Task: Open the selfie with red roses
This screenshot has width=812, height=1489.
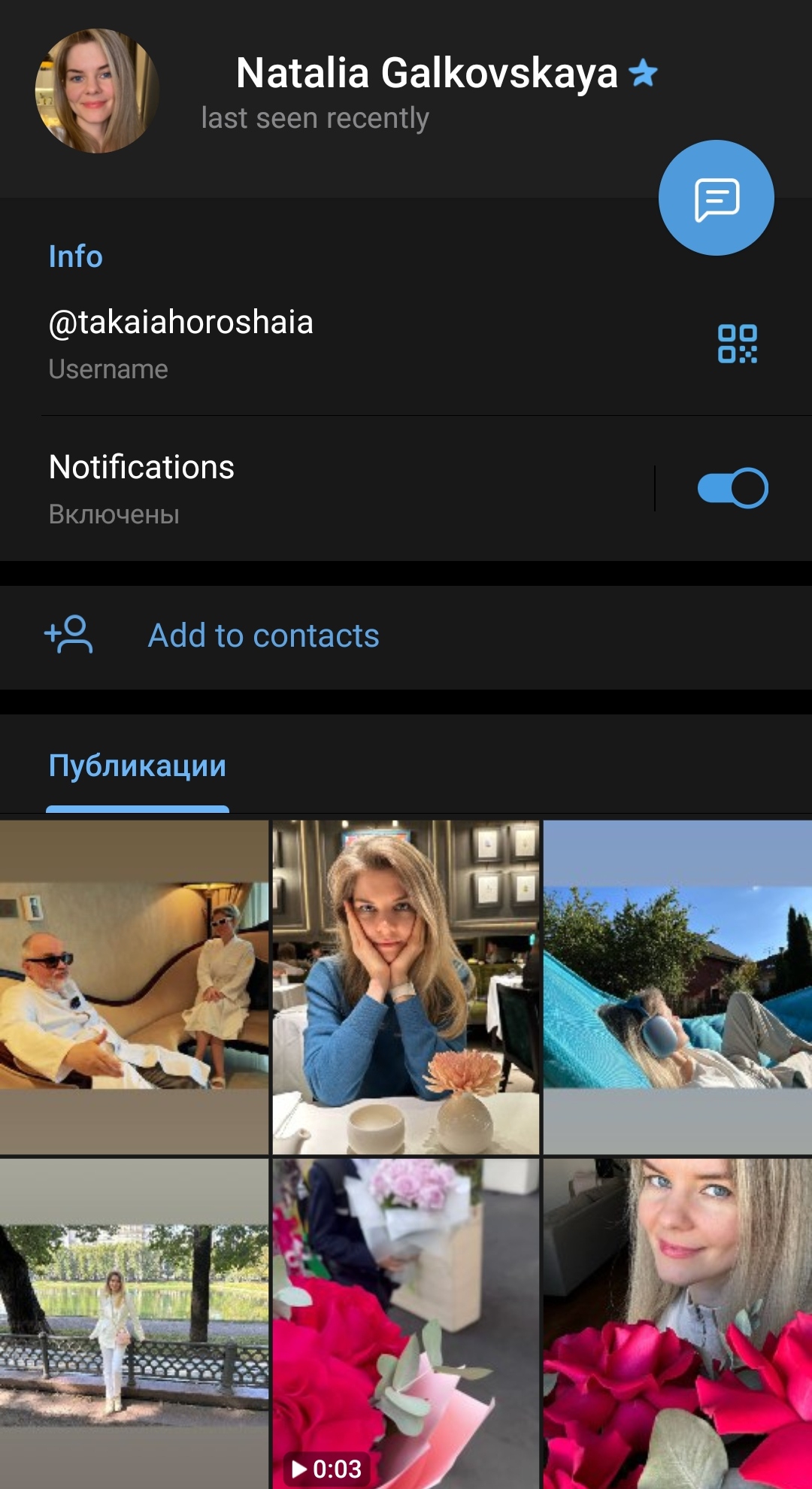Action: tap(677, 1324)
